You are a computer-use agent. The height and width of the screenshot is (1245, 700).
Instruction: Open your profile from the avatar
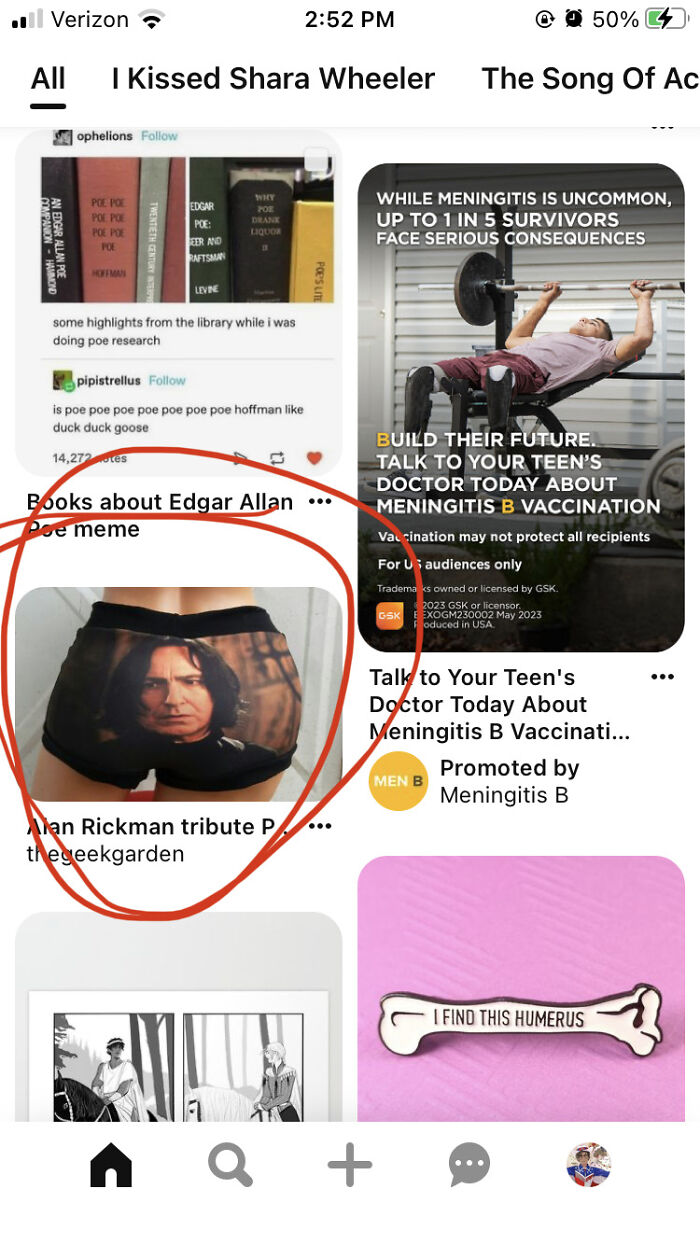(x=588, y=1165)
